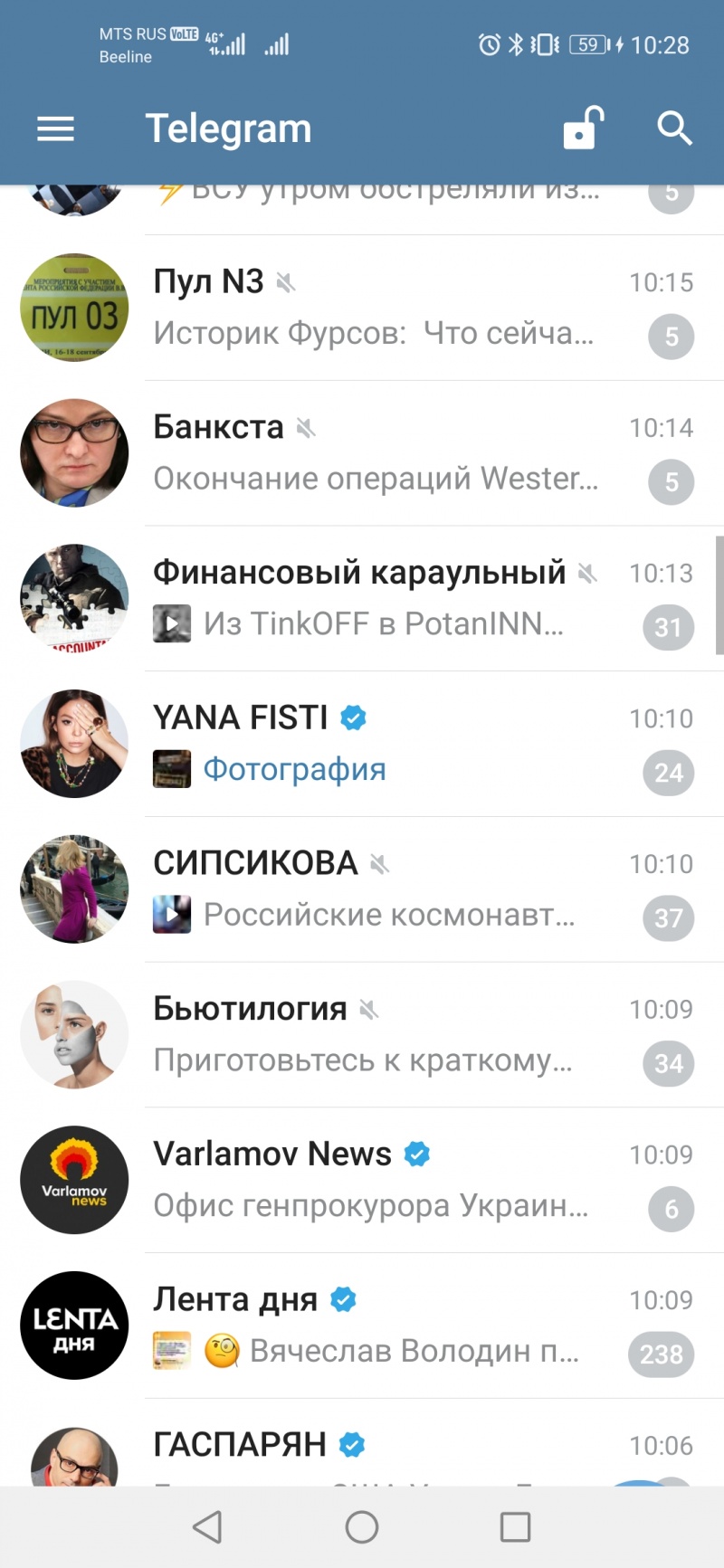Tap the system back button

207,1527
